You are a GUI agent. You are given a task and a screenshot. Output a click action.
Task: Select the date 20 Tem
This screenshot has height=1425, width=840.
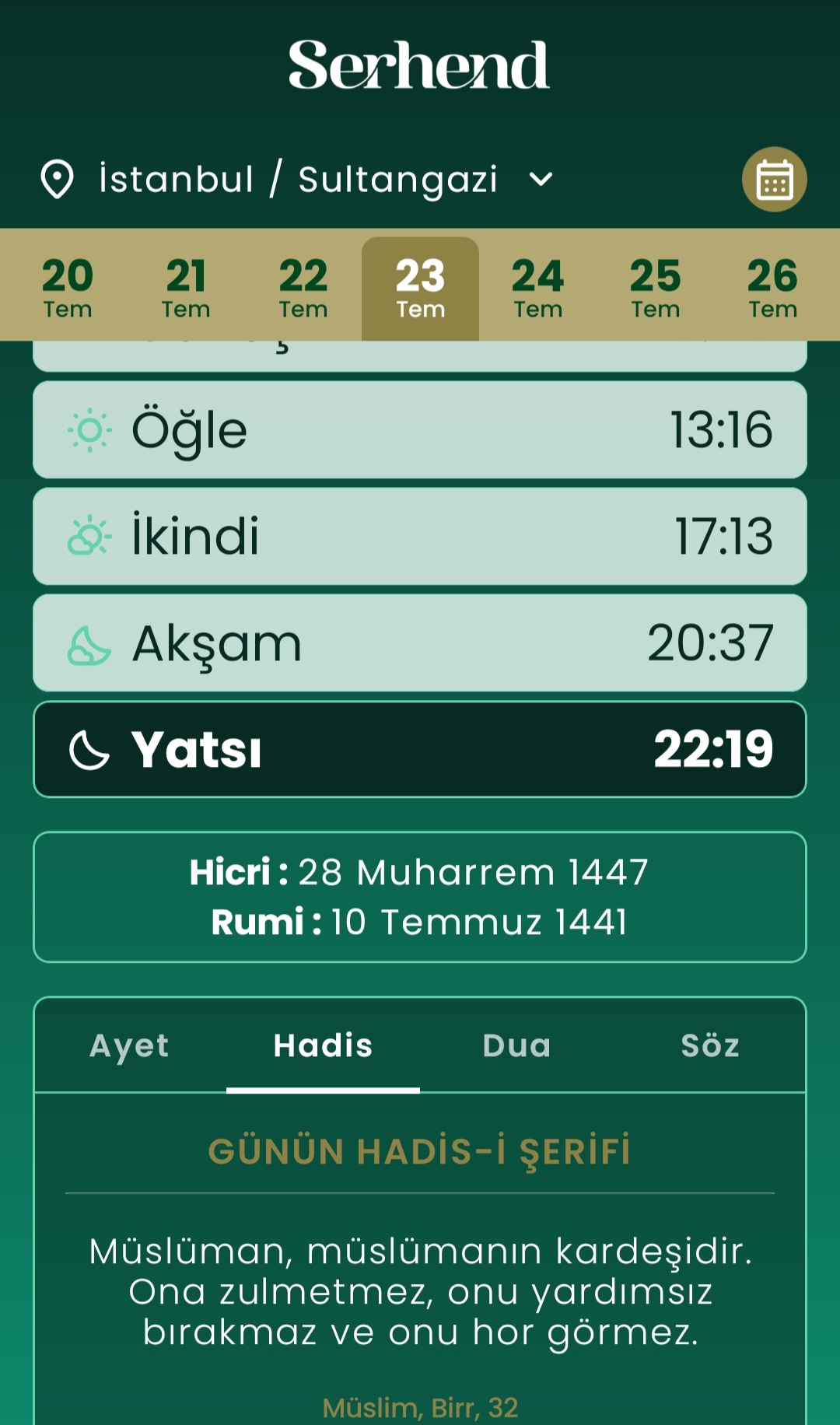click(68, 289)
